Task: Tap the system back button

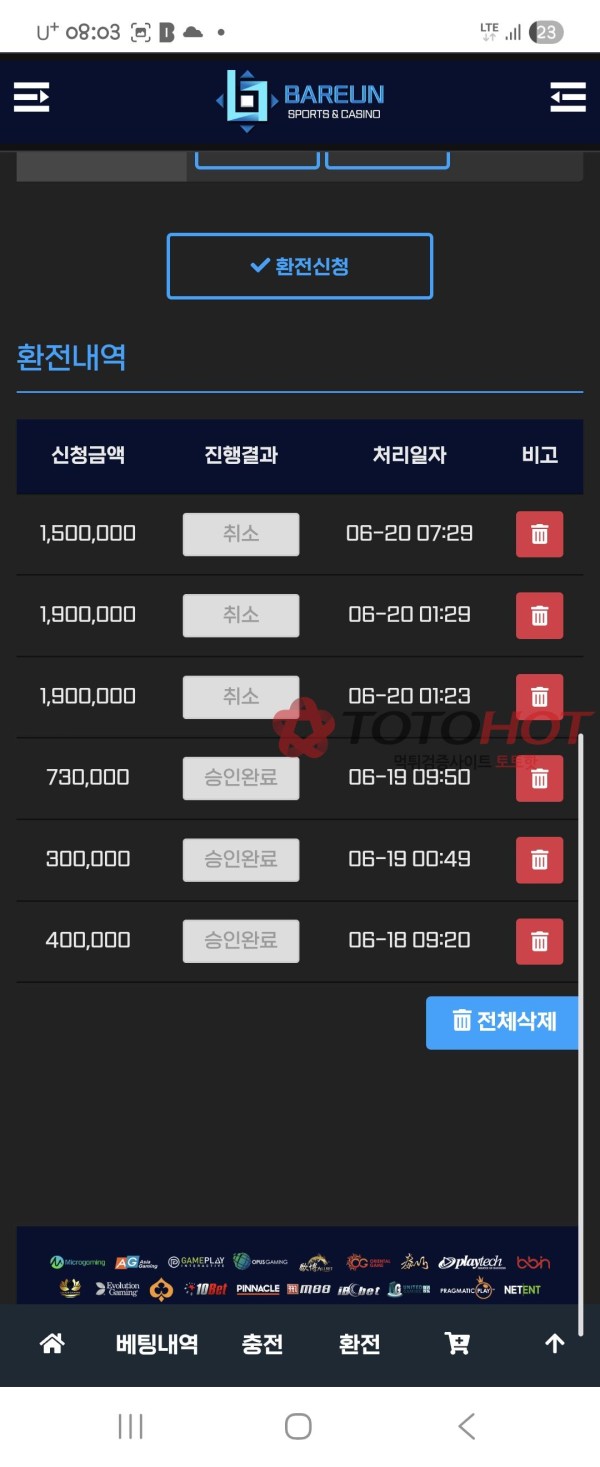Action: 466,1426
